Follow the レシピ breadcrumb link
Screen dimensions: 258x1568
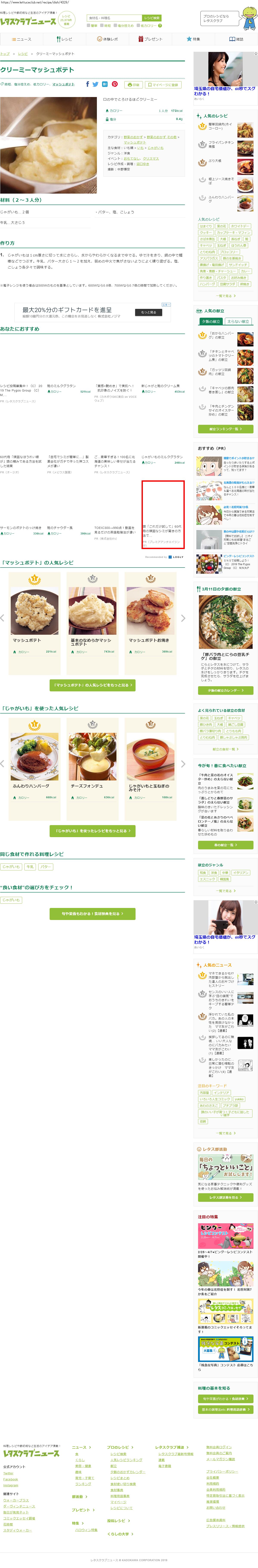click(x=23, y=54)
